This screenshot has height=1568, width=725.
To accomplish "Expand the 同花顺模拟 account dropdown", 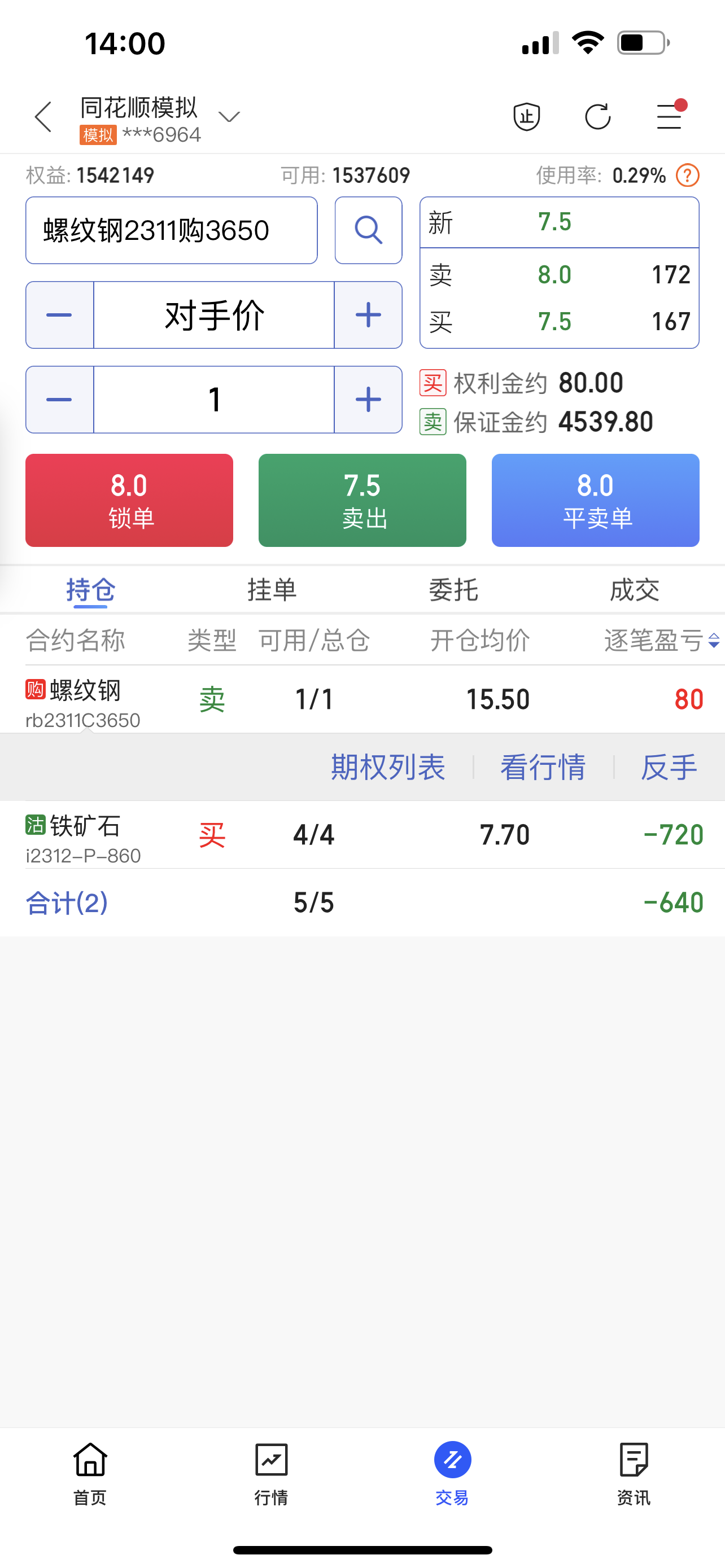I will tap(229, 116).
